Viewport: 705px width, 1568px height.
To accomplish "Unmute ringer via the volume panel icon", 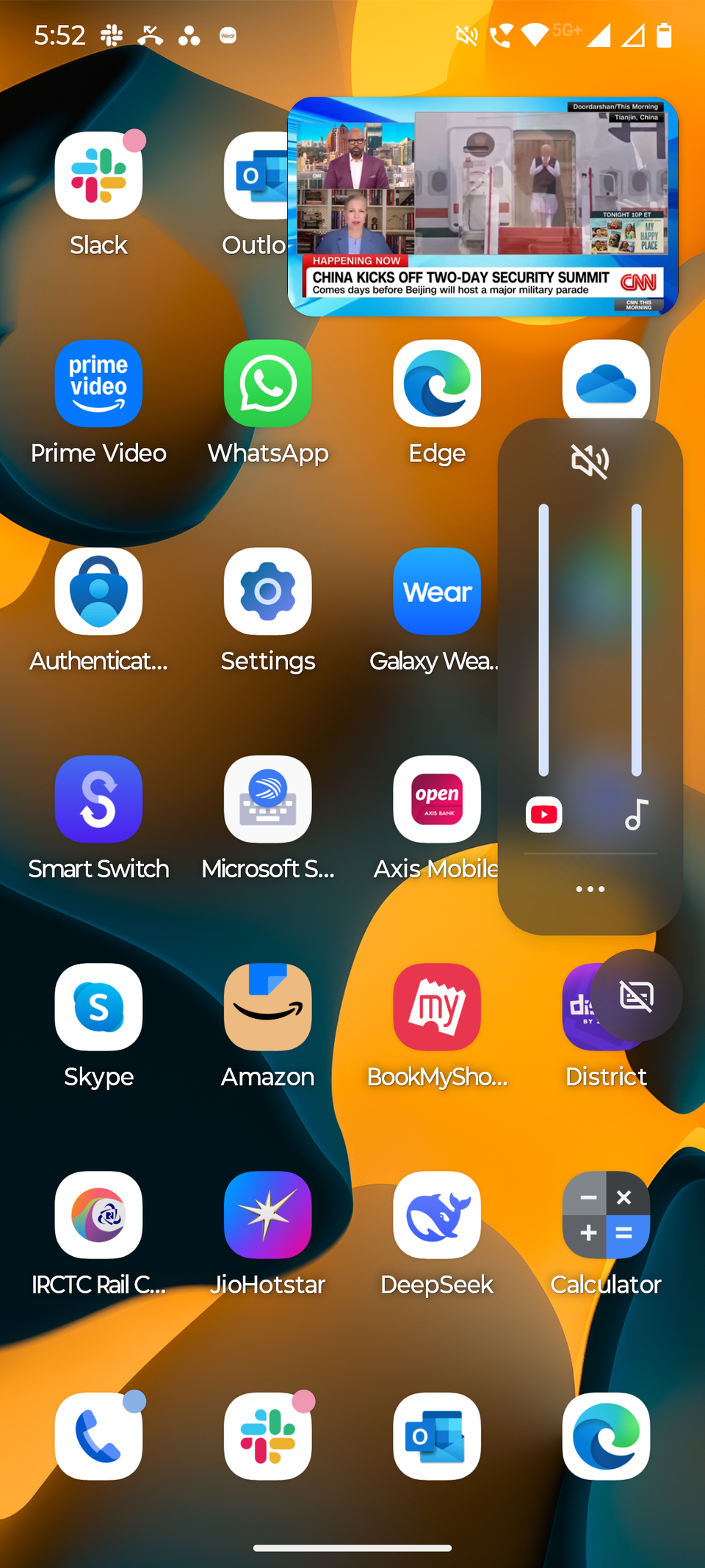I will 589,461.
